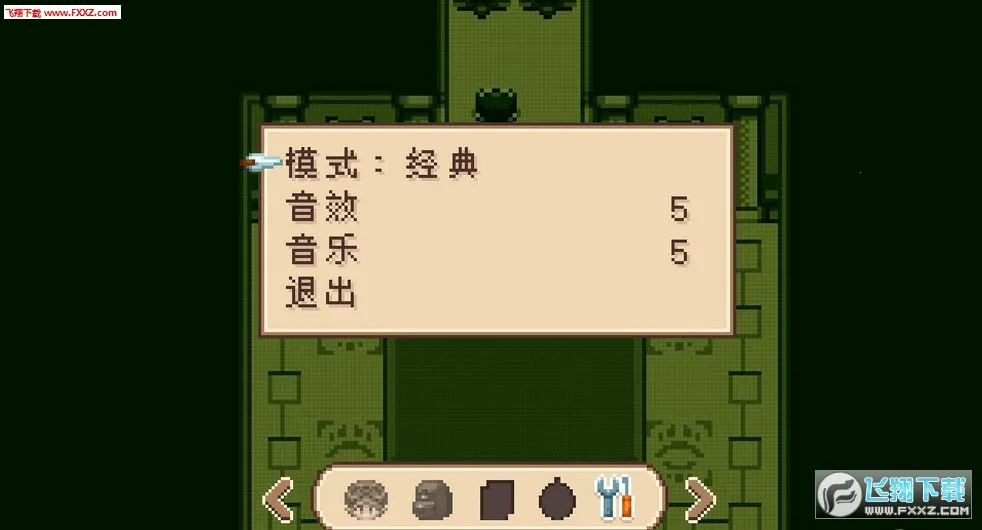Tap 退出 to exit the menu
This screenshot has width=982, height=530.
point(322,293)
